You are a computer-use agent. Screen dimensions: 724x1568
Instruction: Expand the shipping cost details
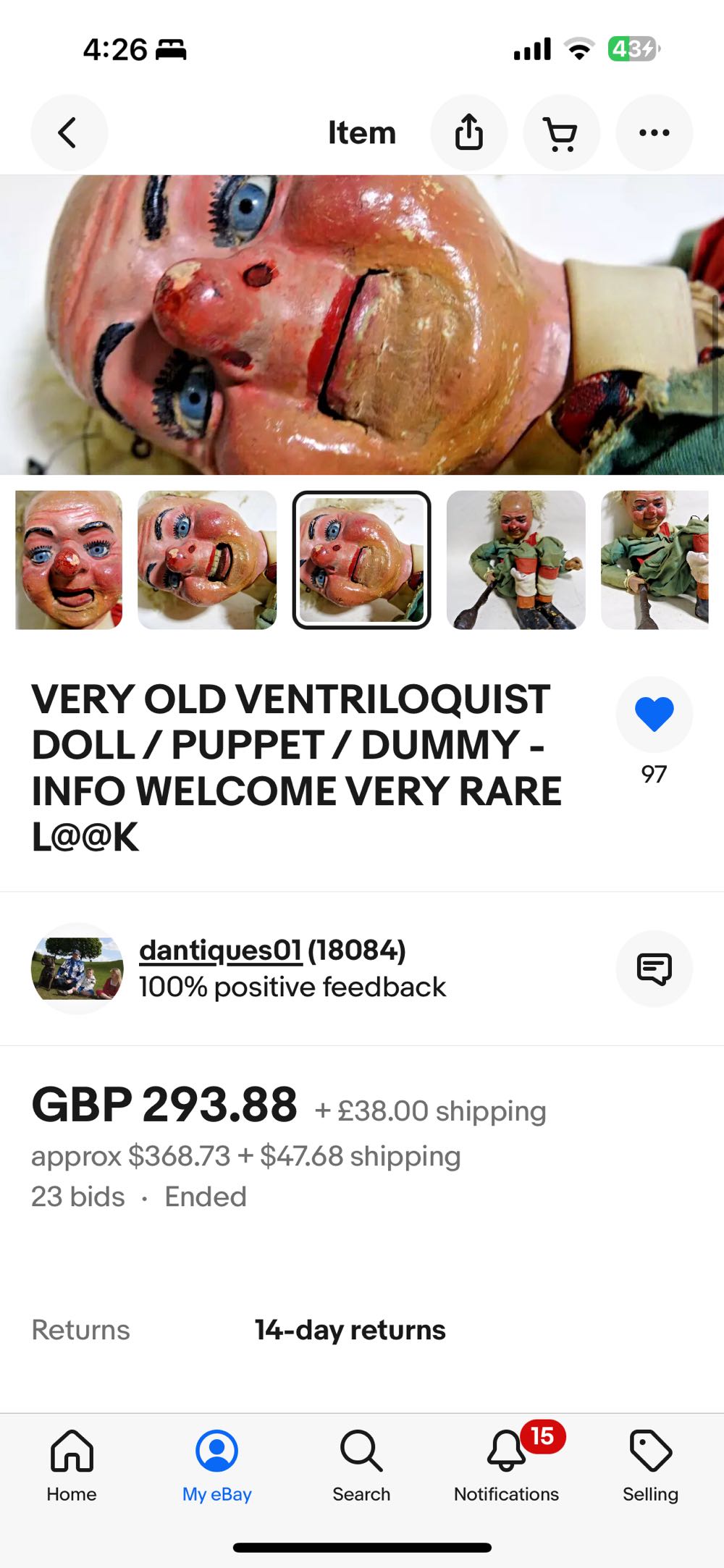(430, 1110)
